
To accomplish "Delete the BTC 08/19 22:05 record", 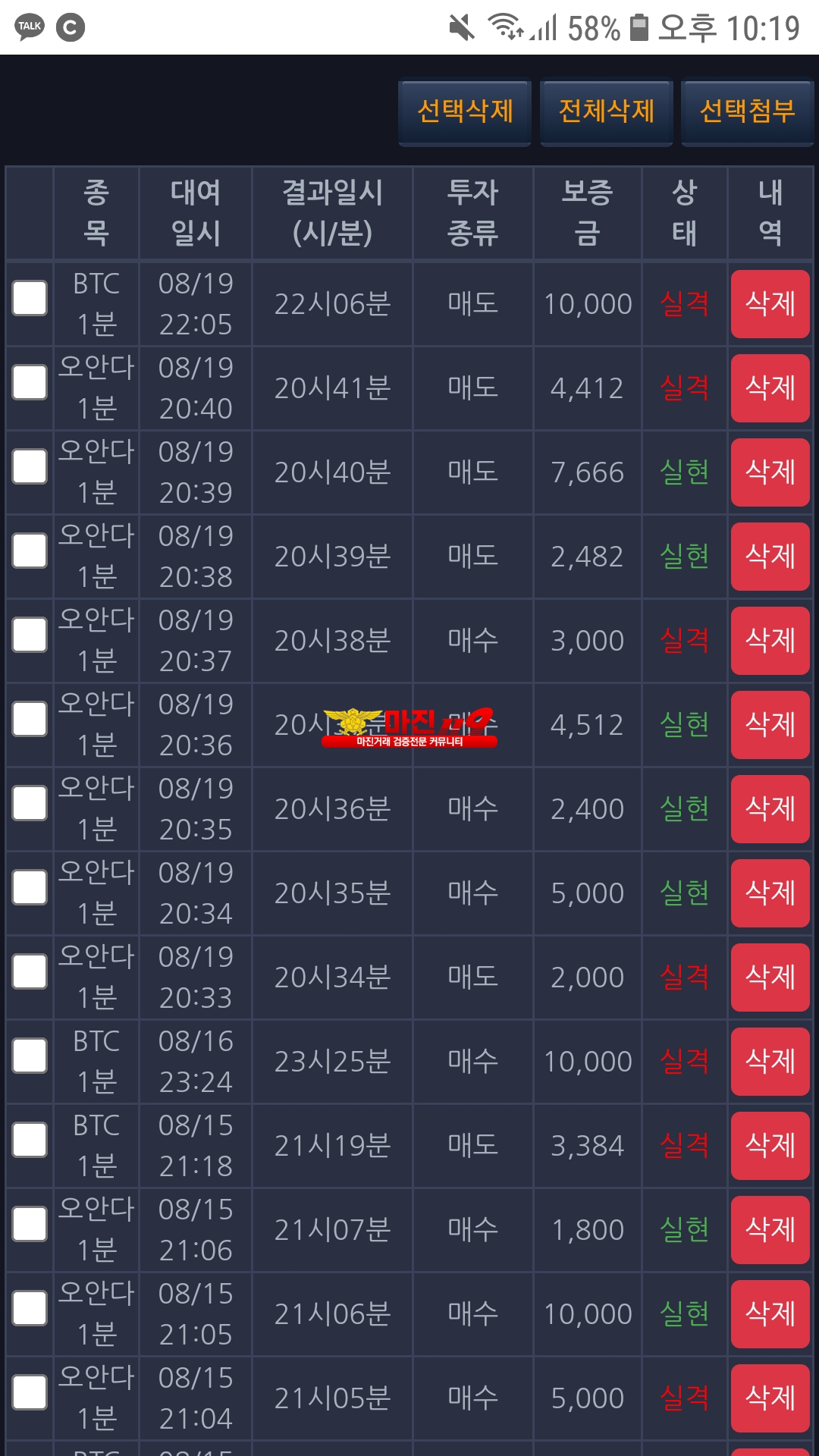I will coord(770,304).
